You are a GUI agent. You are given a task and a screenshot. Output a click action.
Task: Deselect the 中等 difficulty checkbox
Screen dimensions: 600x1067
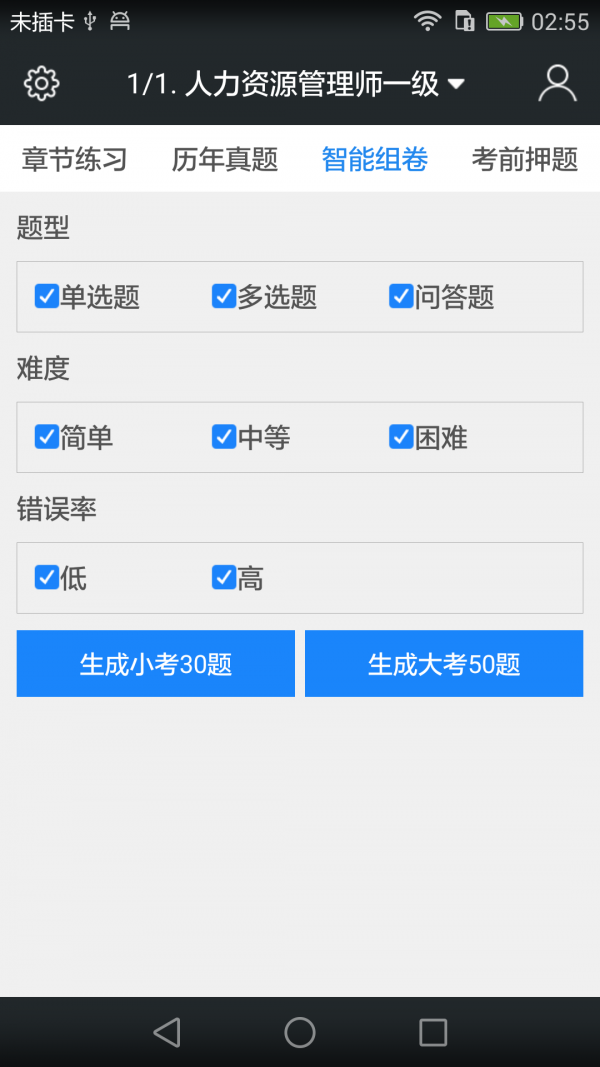224,437
